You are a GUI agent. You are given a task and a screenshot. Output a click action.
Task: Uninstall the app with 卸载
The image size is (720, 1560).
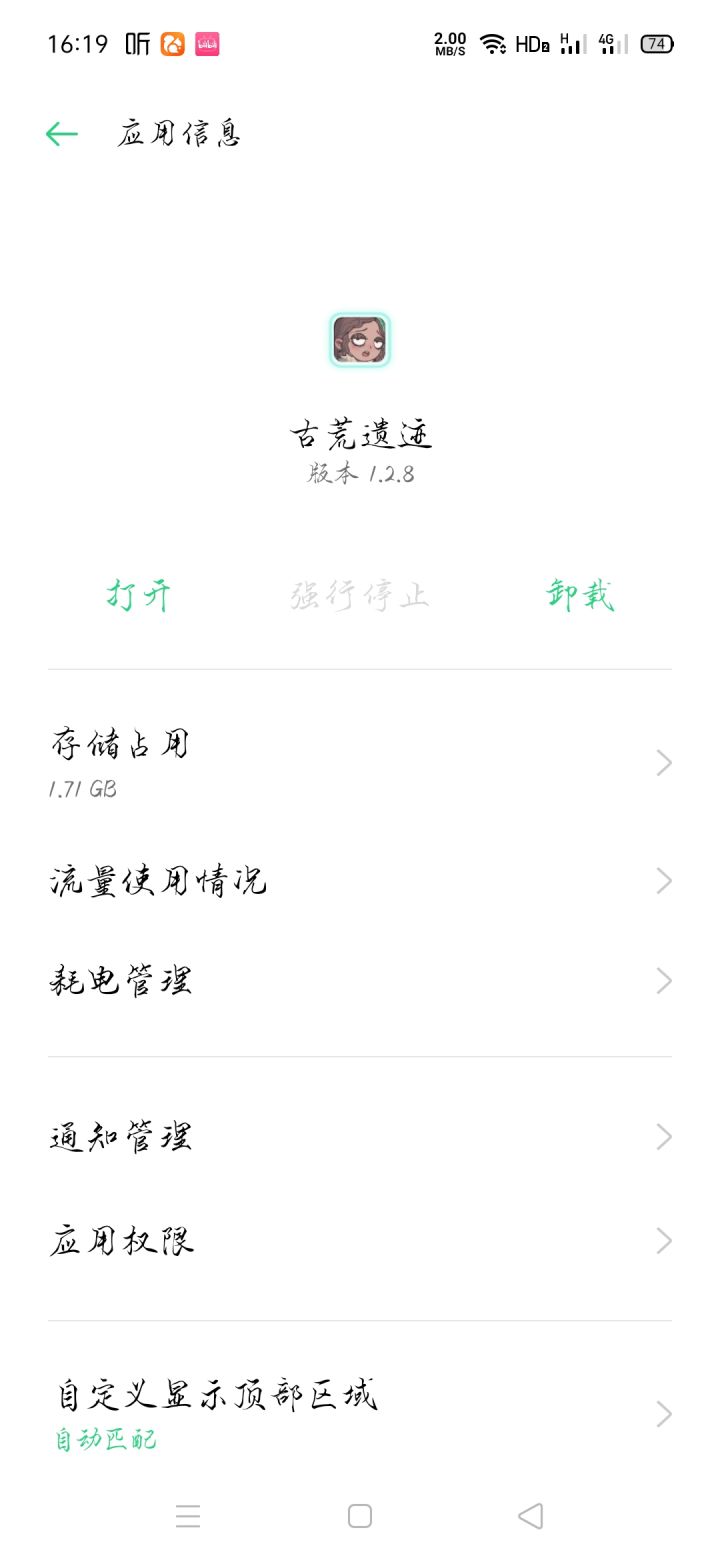tap(580, 595)
